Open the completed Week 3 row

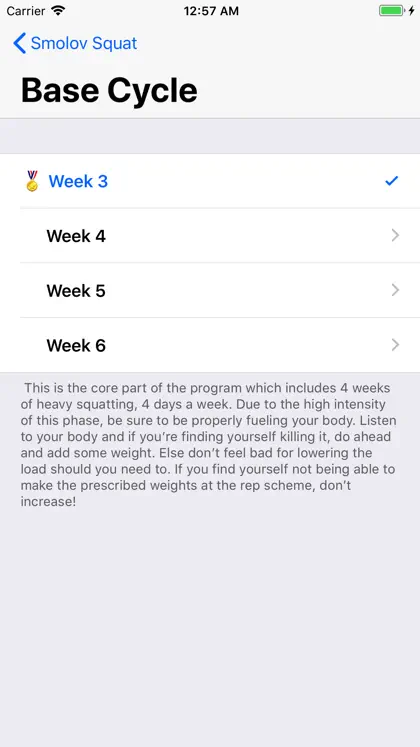[210, 181]
